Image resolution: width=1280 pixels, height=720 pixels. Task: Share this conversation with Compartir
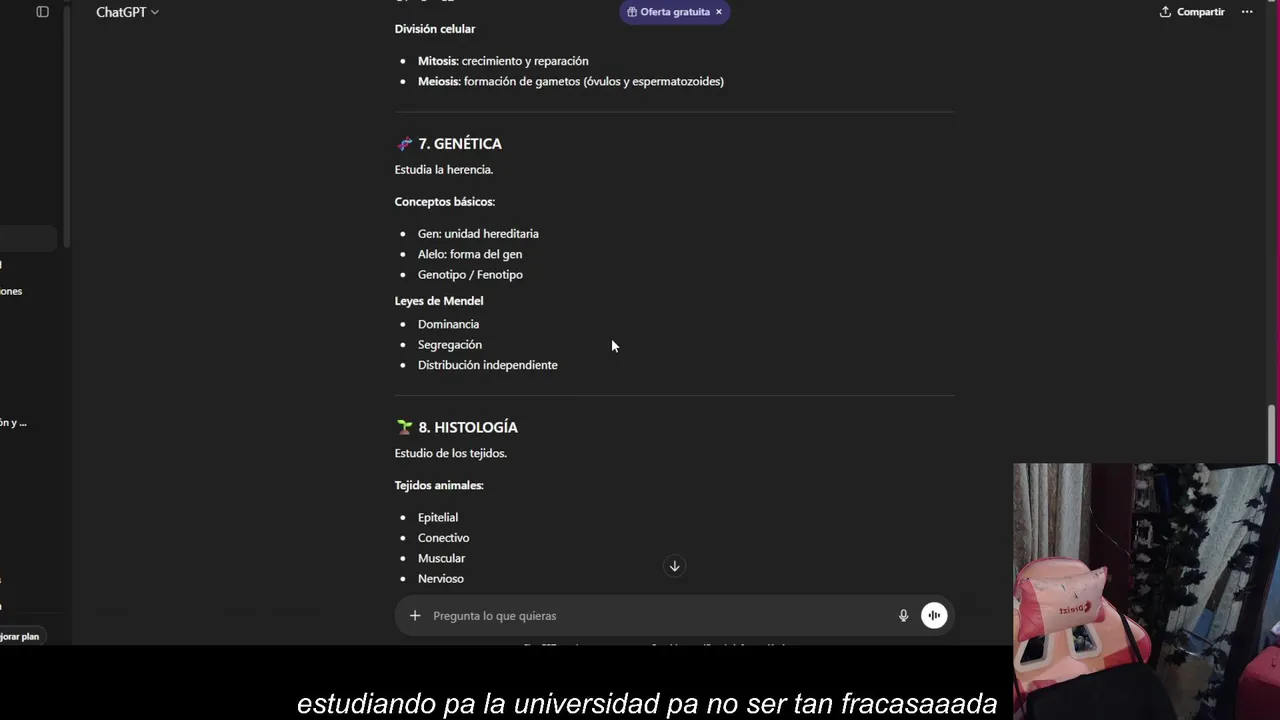click(x=1191, y=12)
